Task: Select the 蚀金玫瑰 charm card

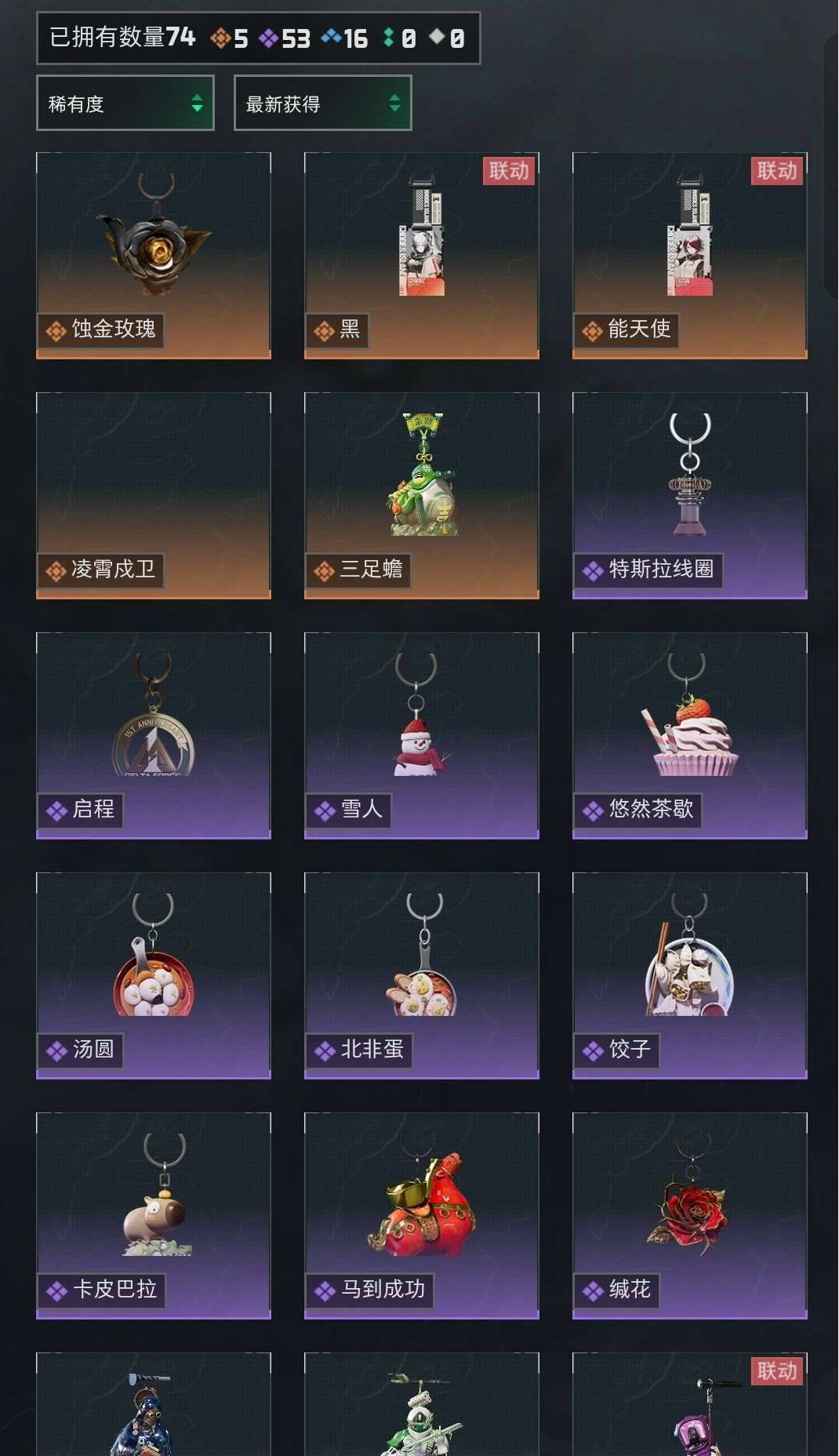Action: [154, 255]
